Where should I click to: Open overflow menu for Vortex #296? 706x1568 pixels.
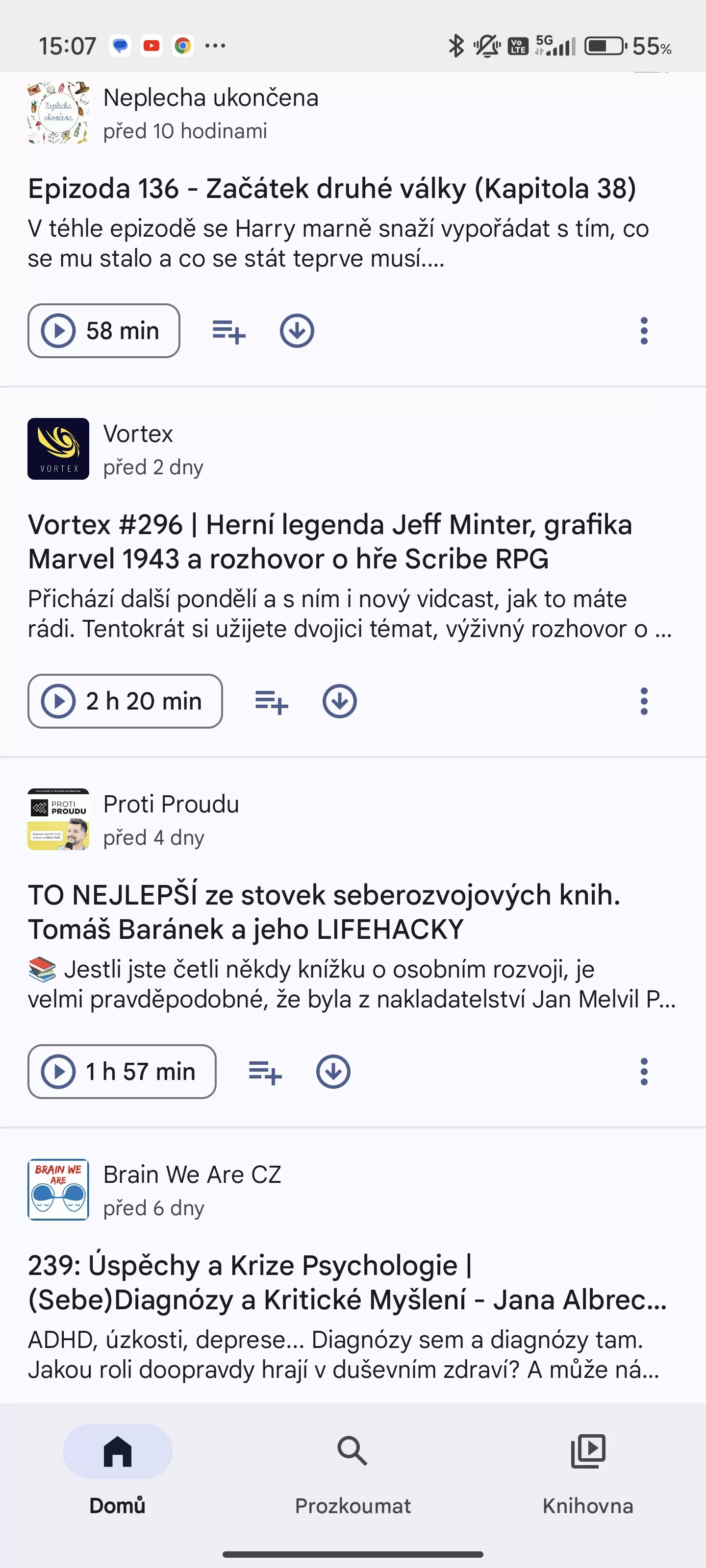click(x=644, y=701)
